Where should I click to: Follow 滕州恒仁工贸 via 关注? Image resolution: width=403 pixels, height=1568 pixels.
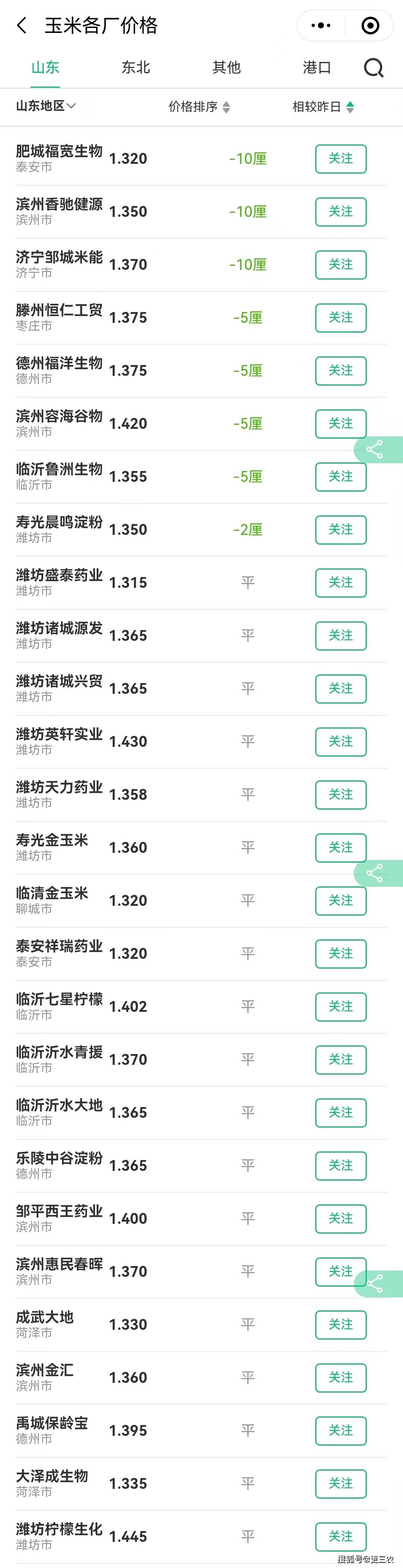[x=340, y=318]
